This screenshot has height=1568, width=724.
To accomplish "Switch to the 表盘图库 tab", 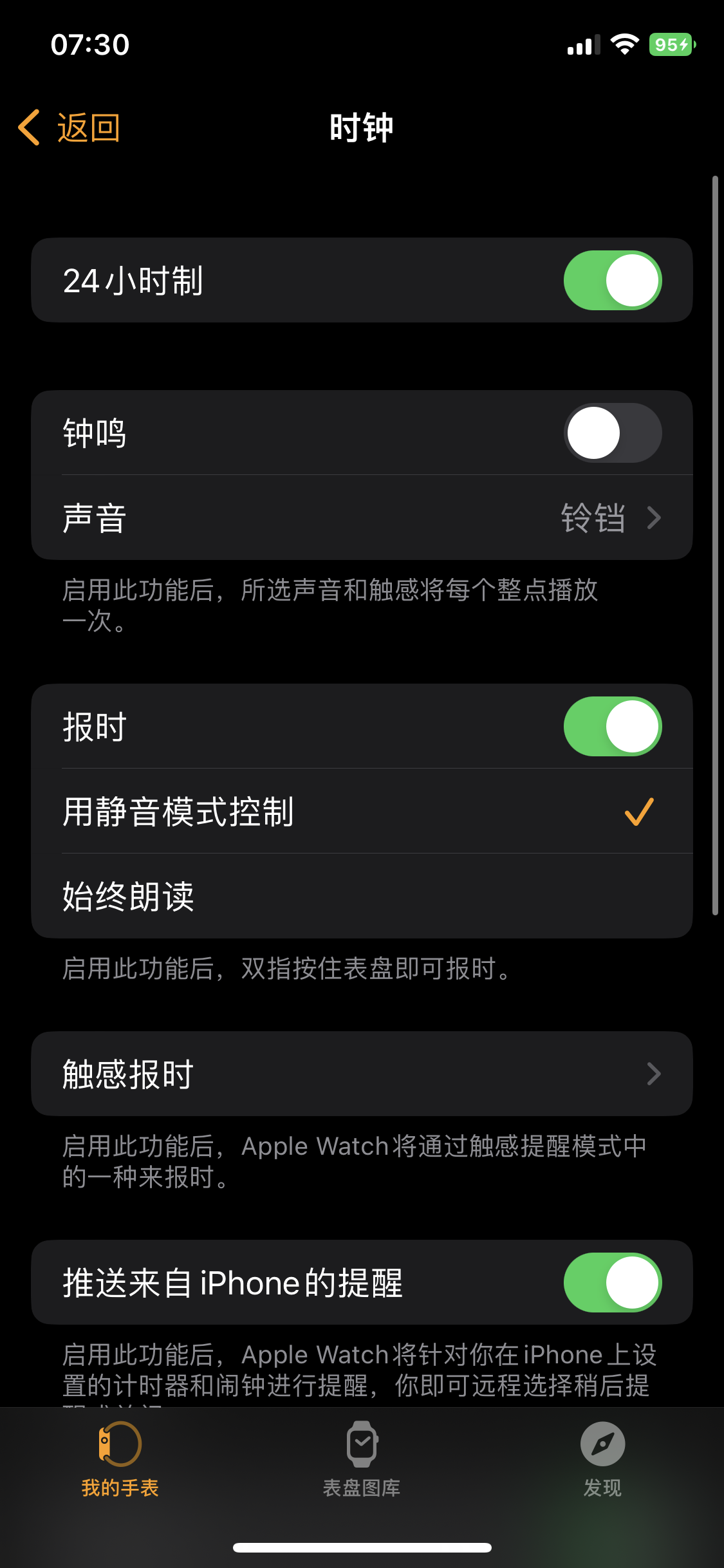I will click(362, 1460).
